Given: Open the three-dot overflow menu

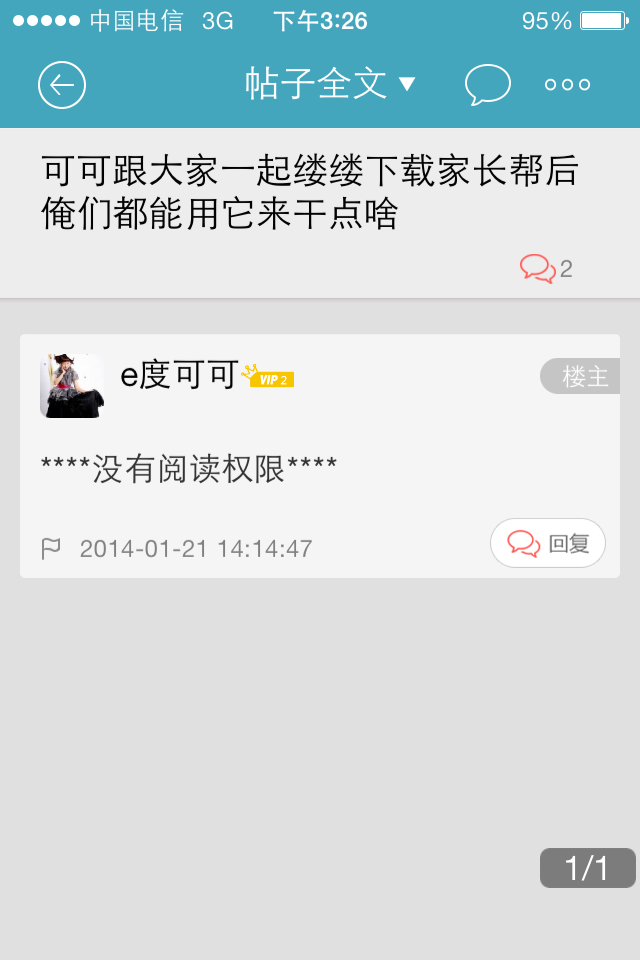Looking at the screenshot, I should point(567,85).
